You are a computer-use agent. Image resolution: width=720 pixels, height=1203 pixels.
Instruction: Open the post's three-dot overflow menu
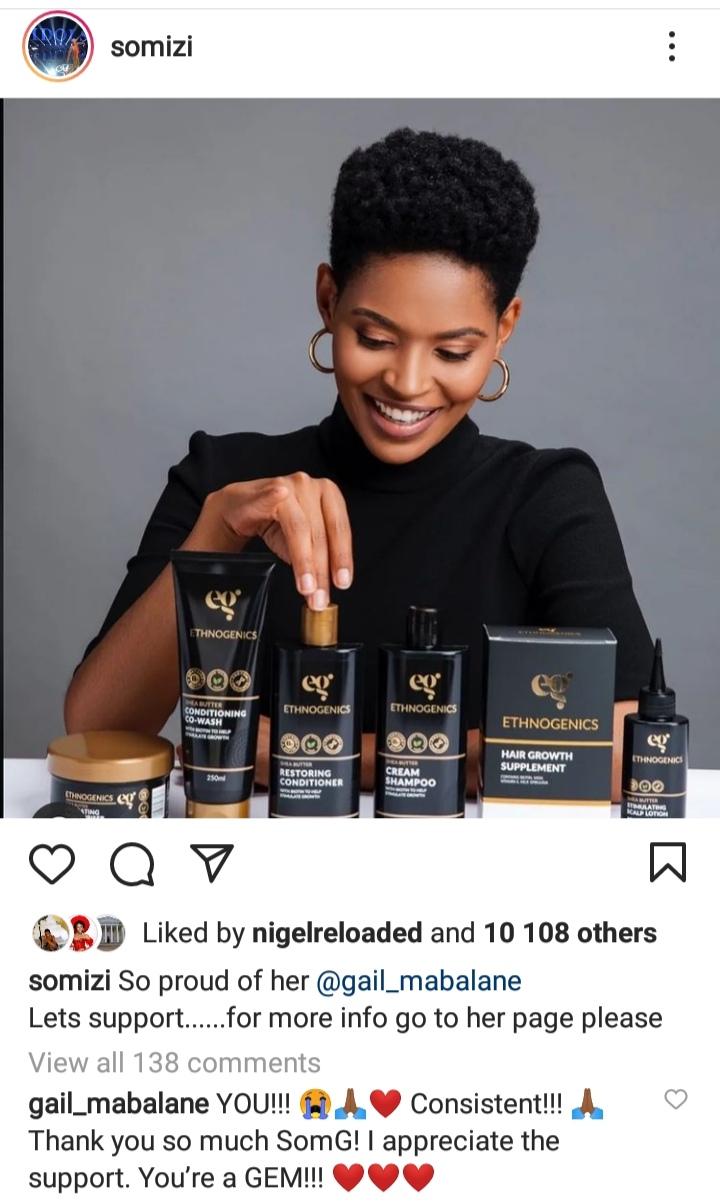tap(672, 46)
